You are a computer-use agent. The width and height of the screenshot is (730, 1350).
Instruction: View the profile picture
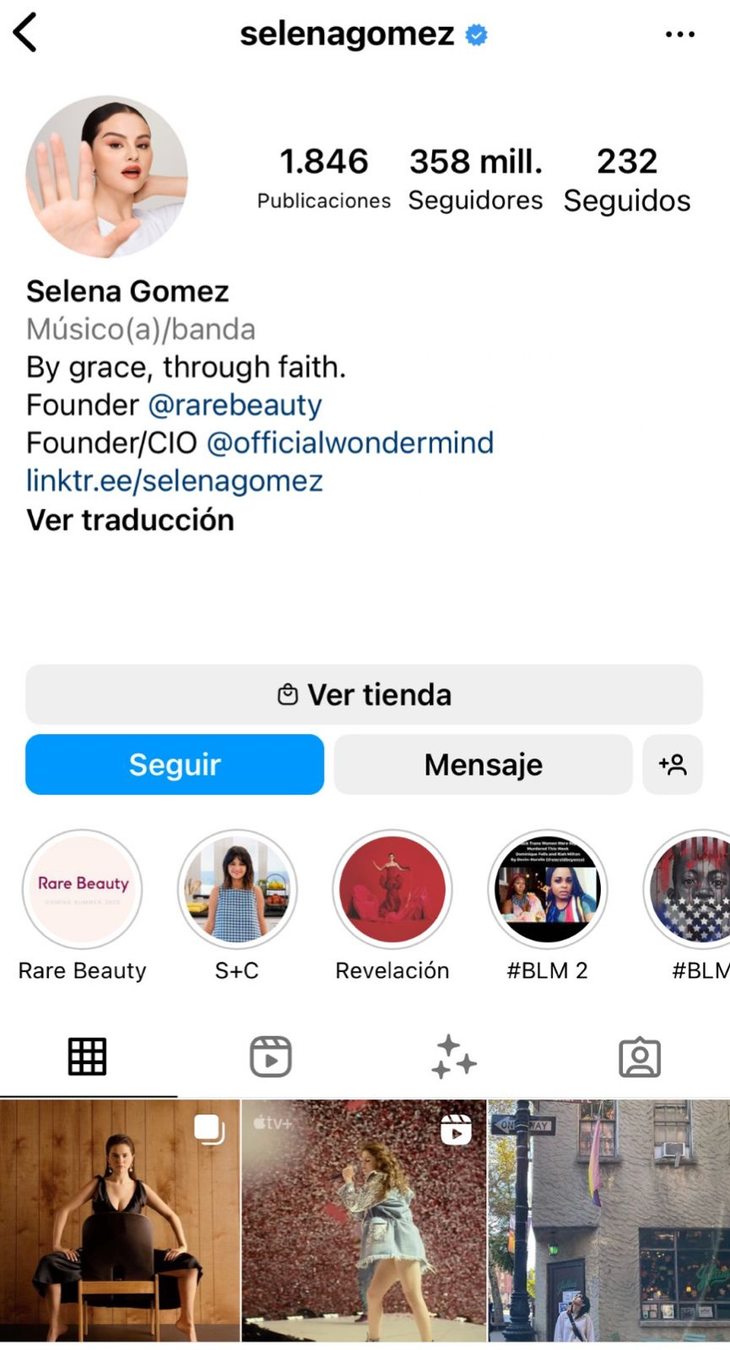[106, 177]
